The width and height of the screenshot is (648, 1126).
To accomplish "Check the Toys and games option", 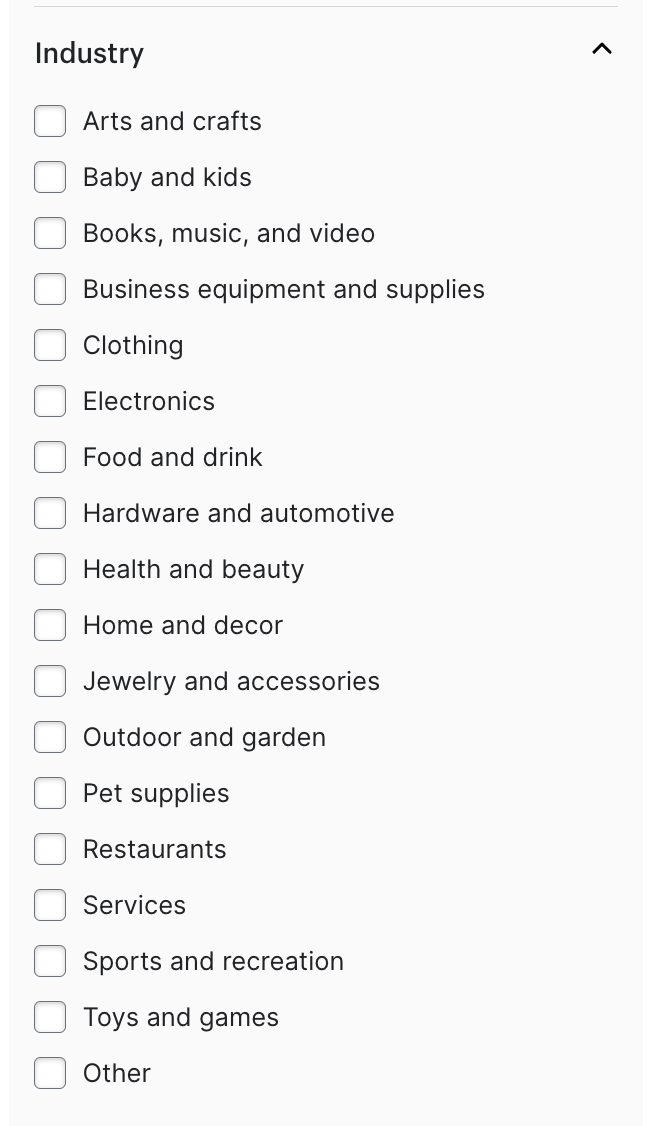I will coord(50,1017).
